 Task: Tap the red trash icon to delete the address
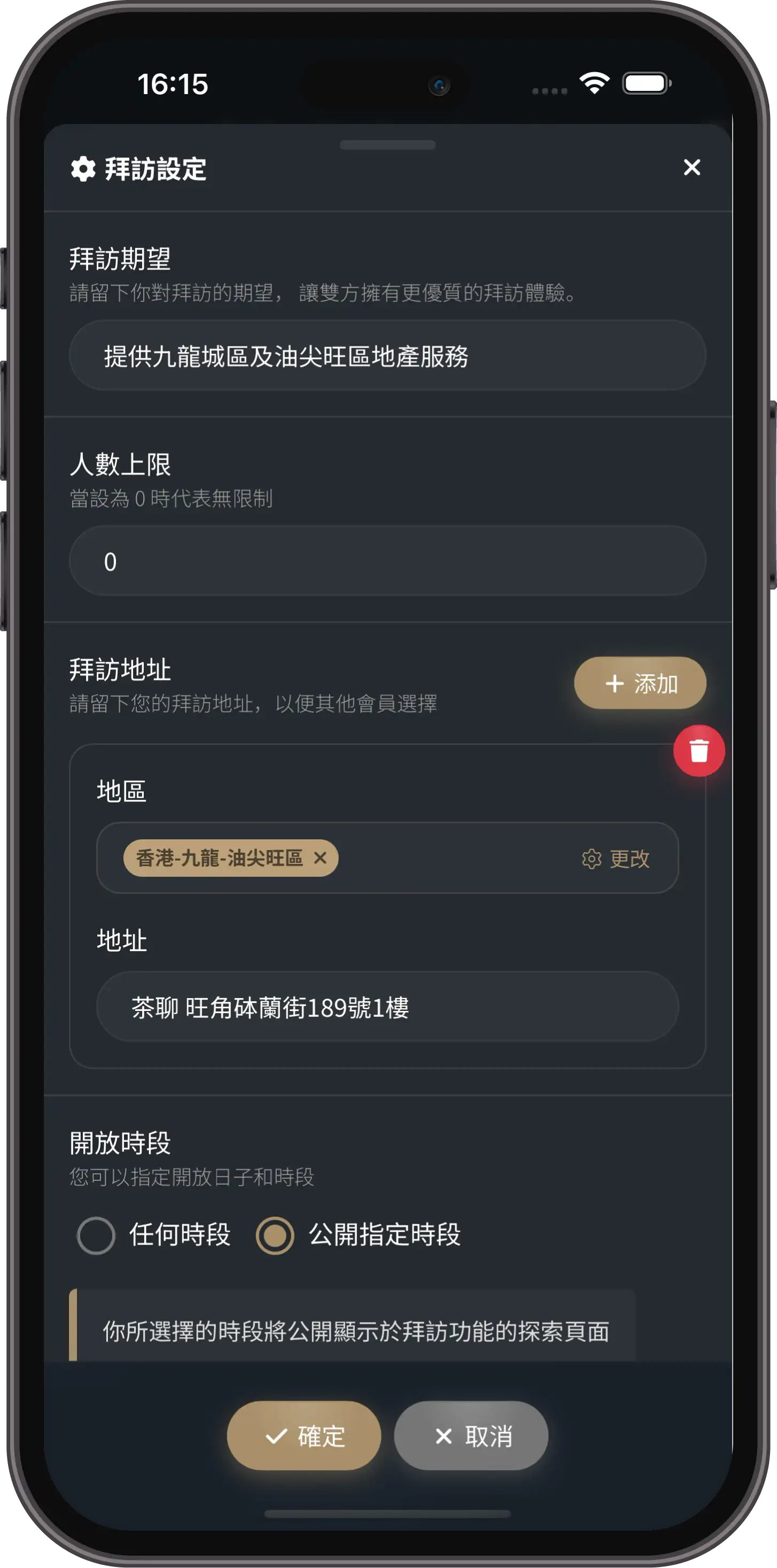coord(698,751)
